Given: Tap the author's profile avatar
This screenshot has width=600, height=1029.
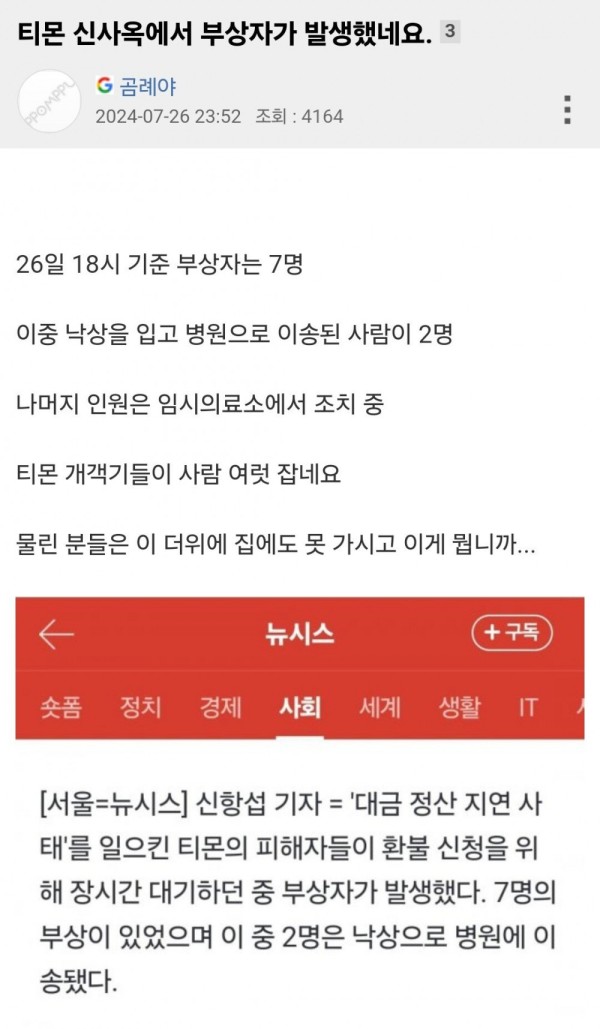Looking at the screenshot, I should pos(48,102).
